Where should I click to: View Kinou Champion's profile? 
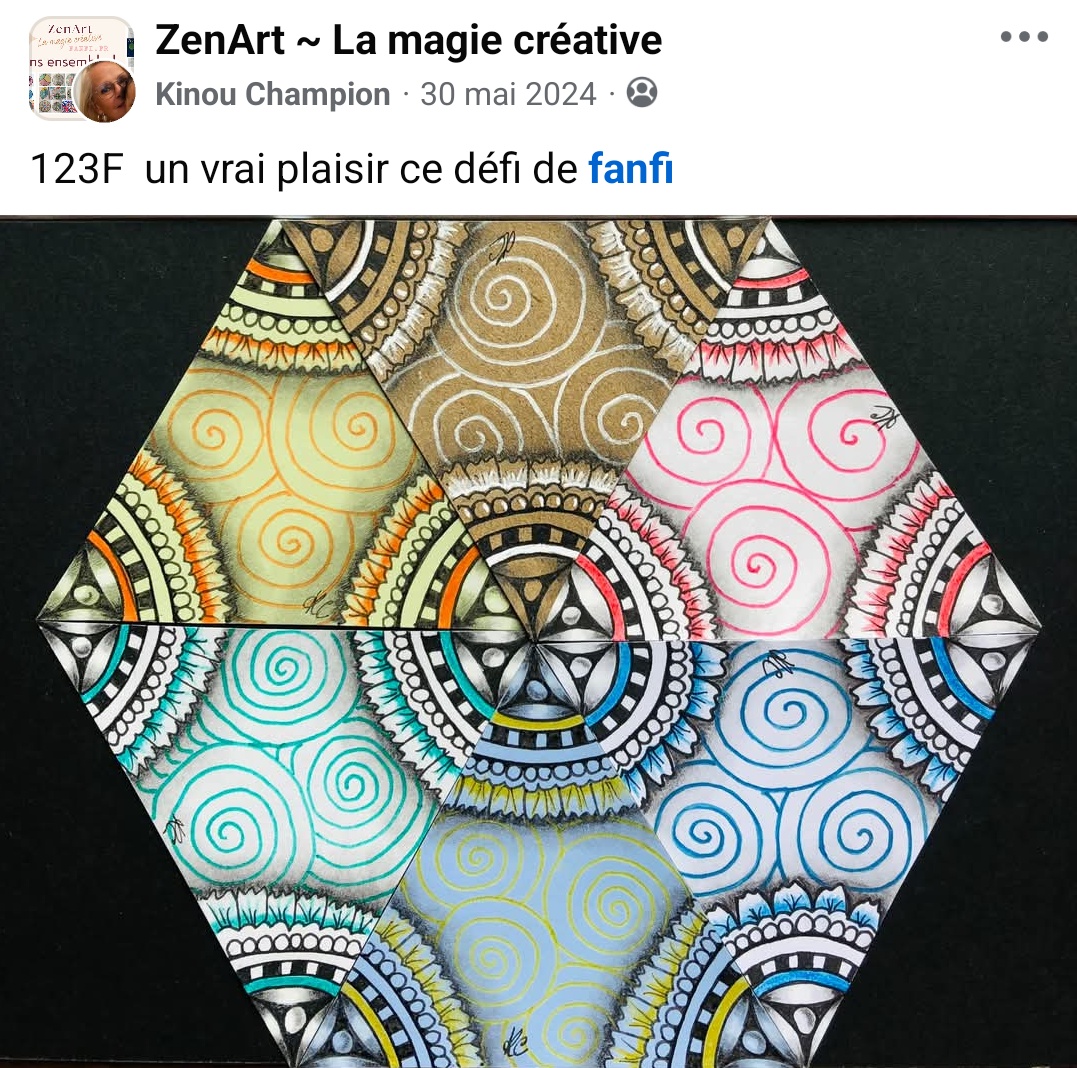pyautogui.click(x=272, y=95)
